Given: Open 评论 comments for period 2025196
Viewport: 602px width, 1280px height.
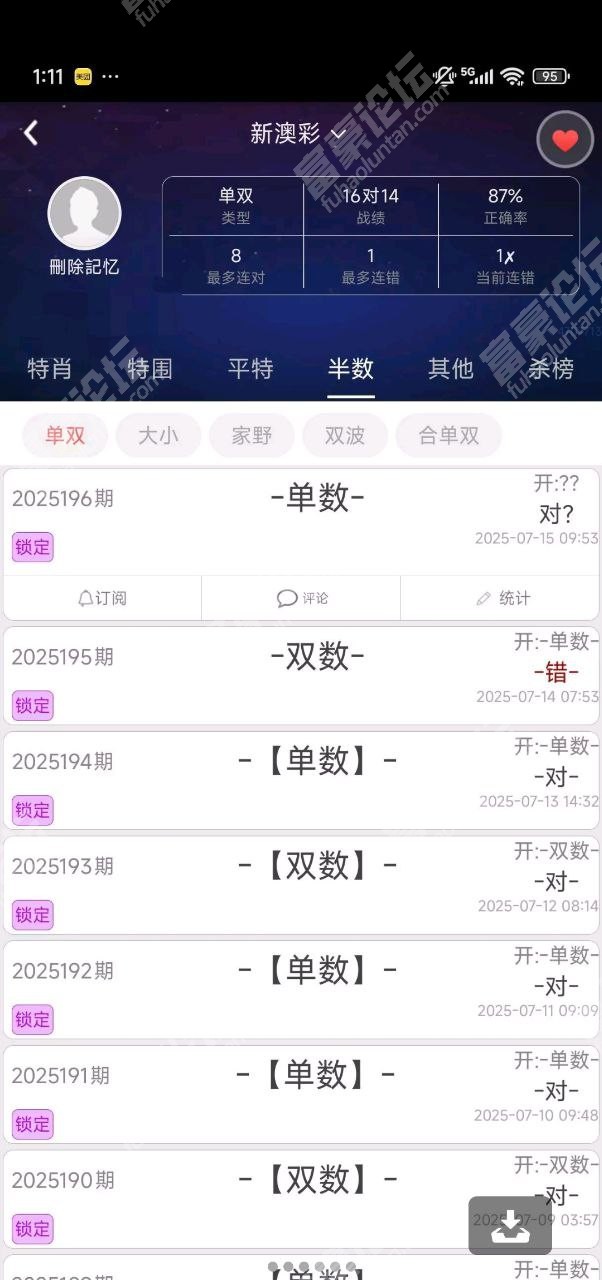Looking at the screenshot, I should click(301, 598).
